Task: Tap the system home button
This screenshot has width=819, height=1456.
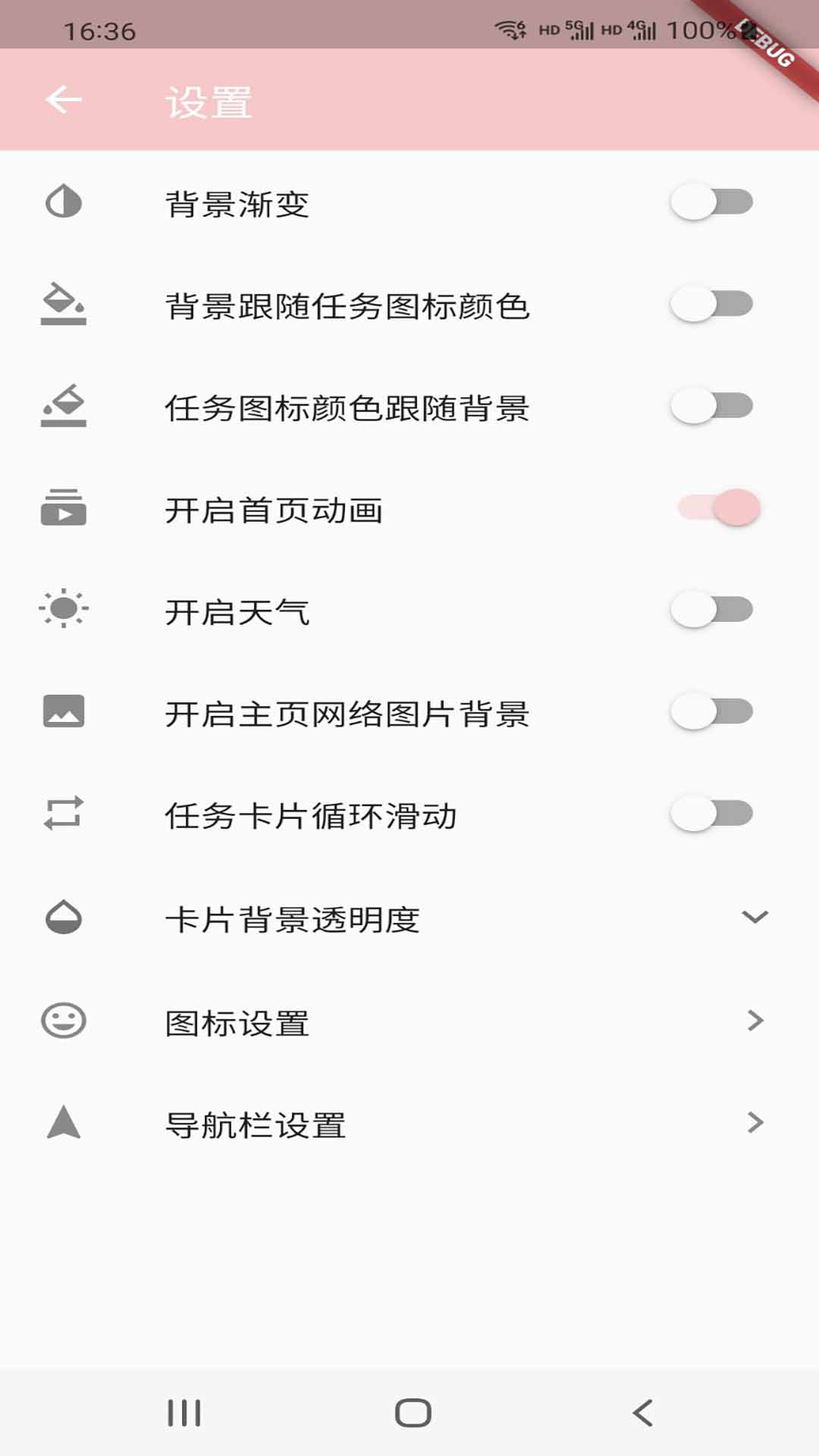Action: (x=413, y=1413)
